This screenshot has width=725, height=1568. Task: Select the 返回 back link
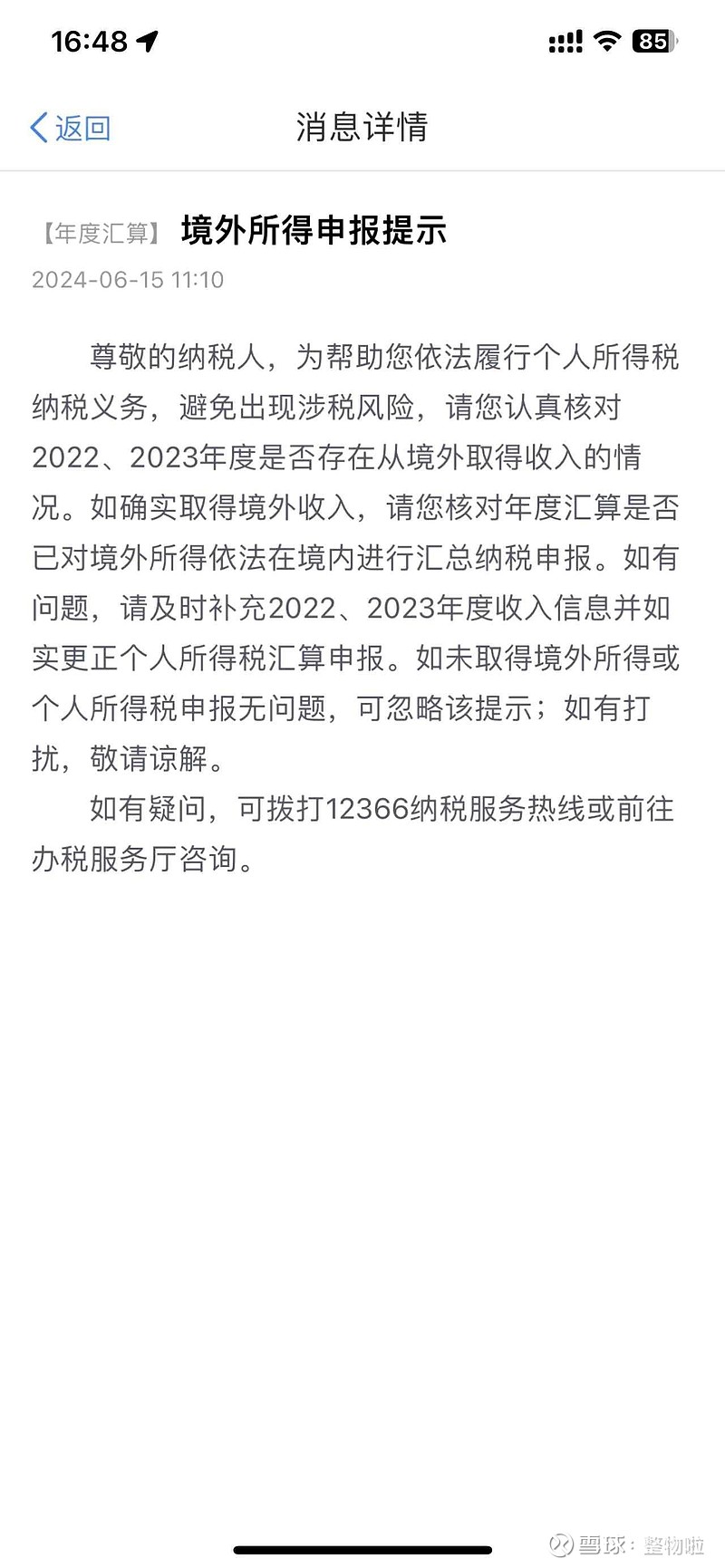click(80, 128)
